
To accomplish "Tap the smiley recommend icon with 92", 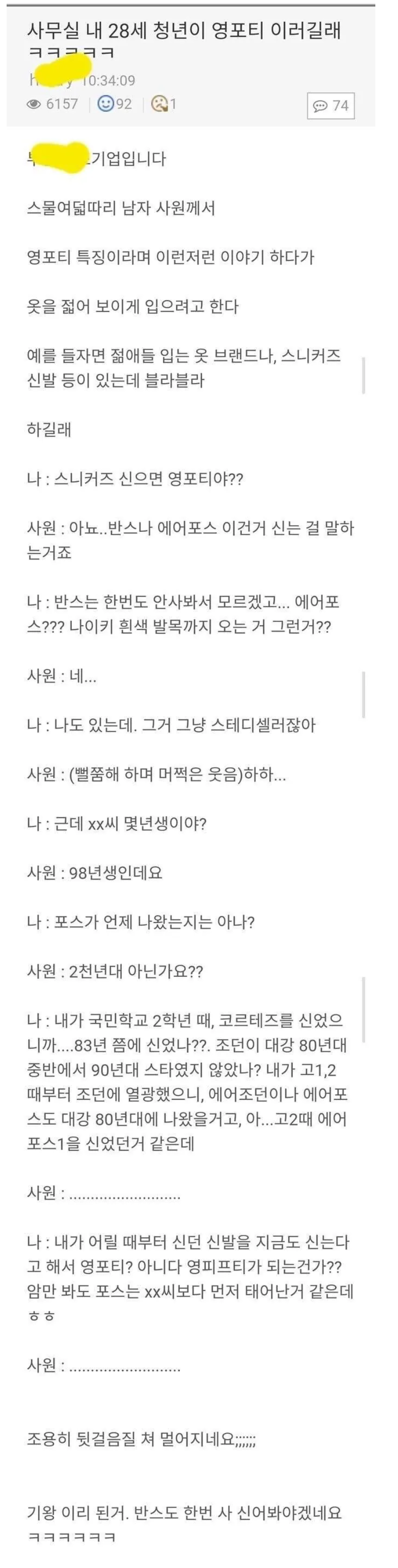I will [x=106, y=104].
